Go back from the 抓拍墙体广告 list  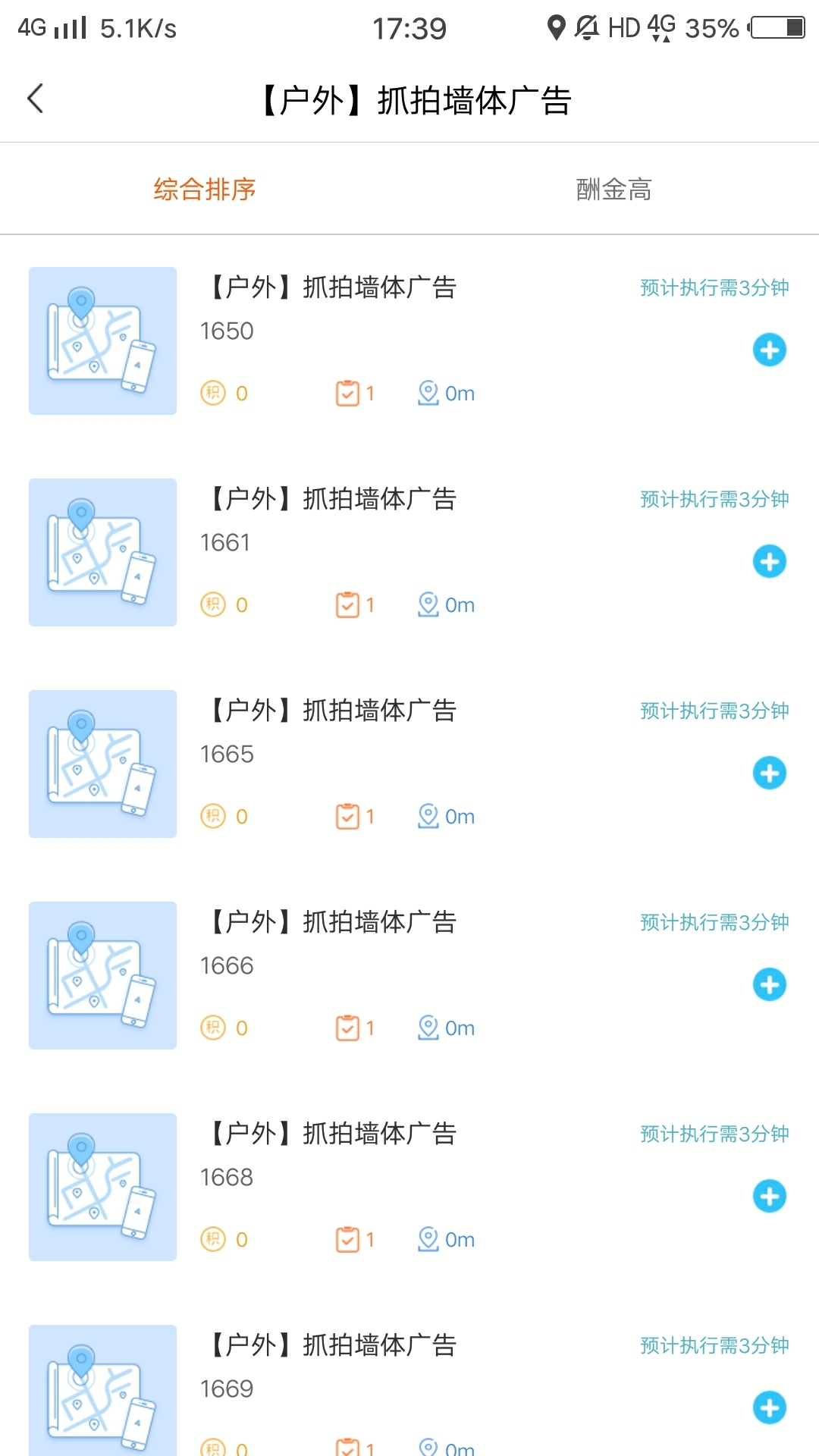[36, 99]
